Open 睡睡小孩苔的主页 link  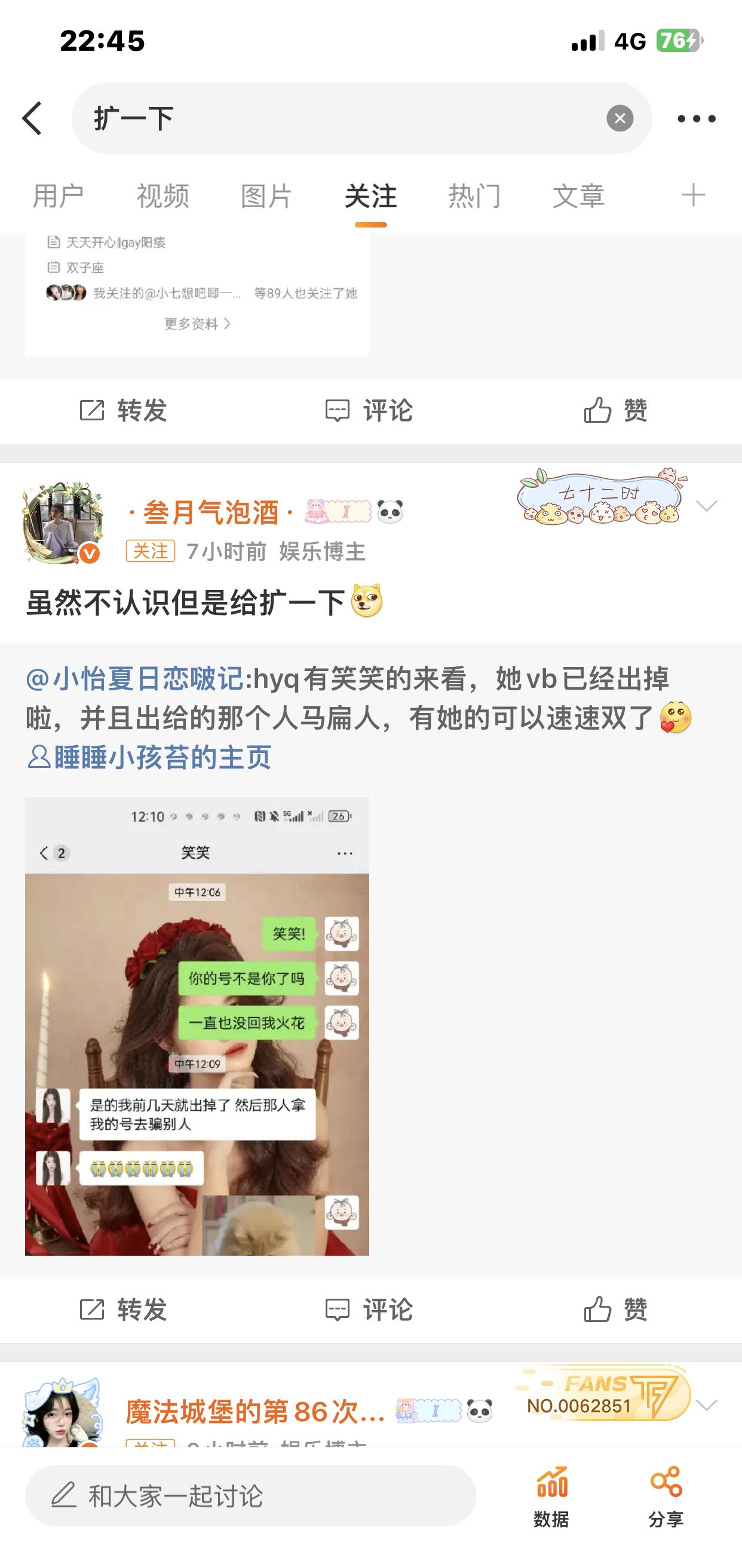point(149,758)
